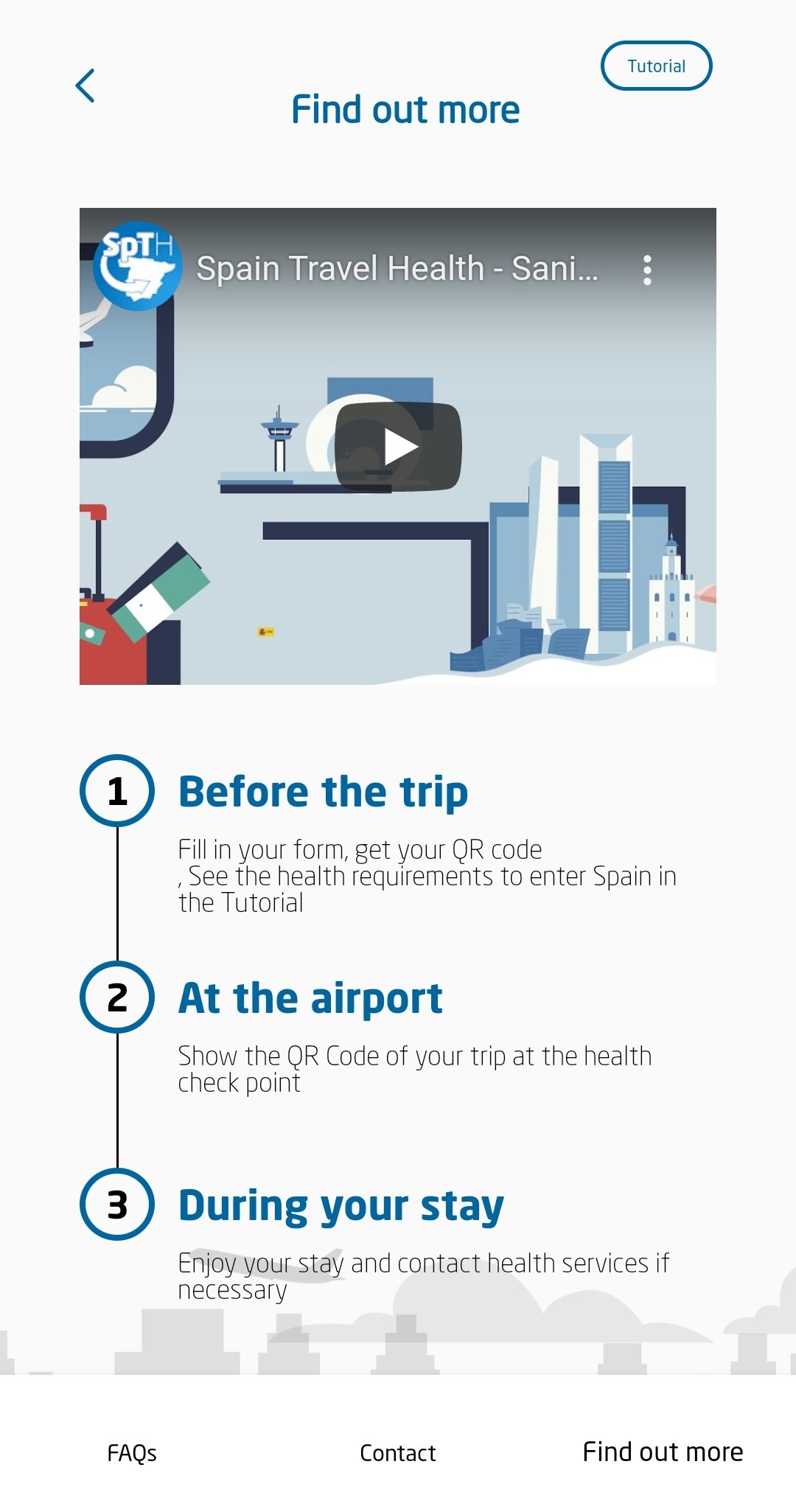Open the video title link

click(x=397, y=268)
